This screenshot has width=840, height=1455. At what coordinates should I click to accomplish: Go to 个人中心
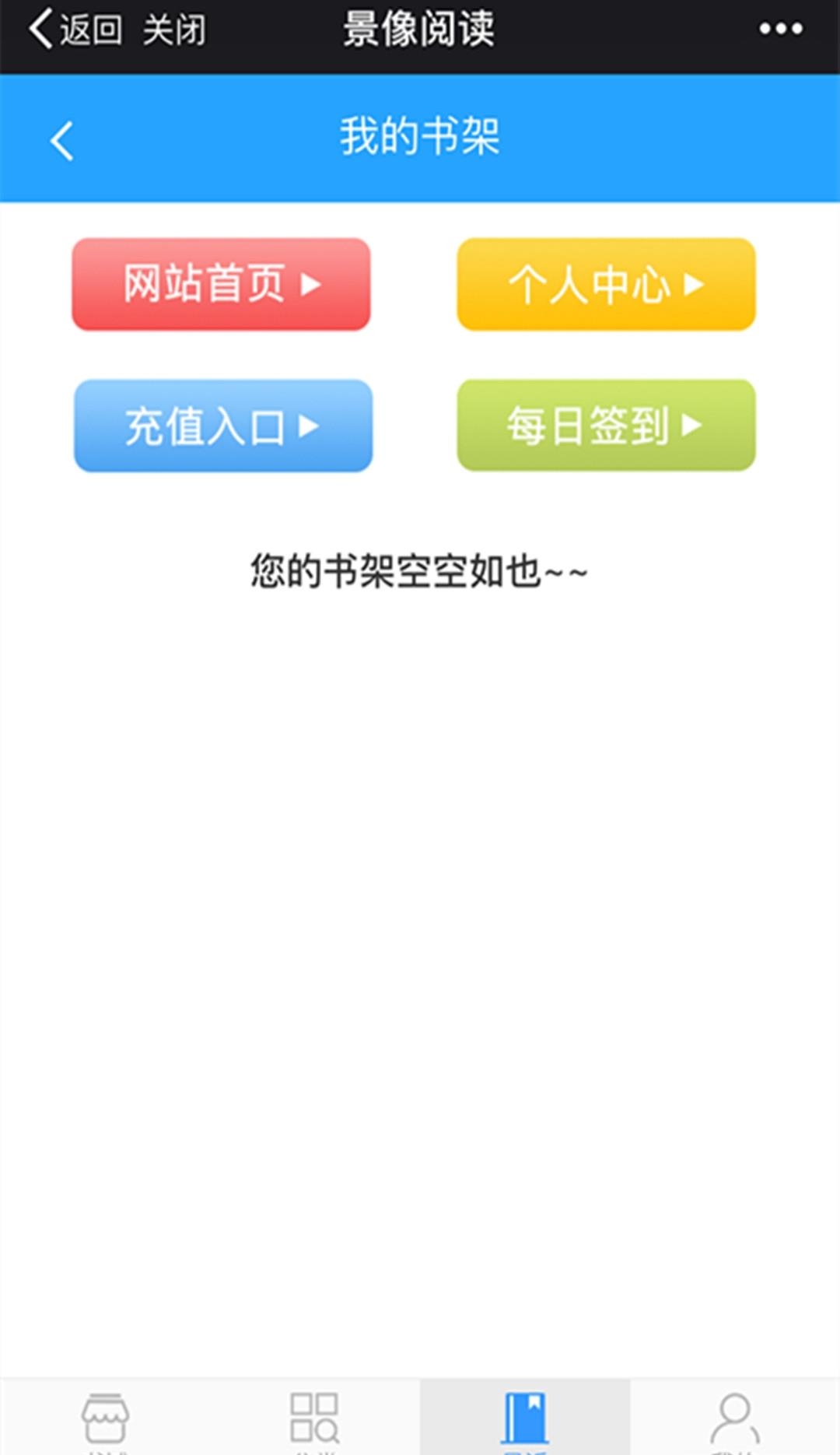point(606,284)
